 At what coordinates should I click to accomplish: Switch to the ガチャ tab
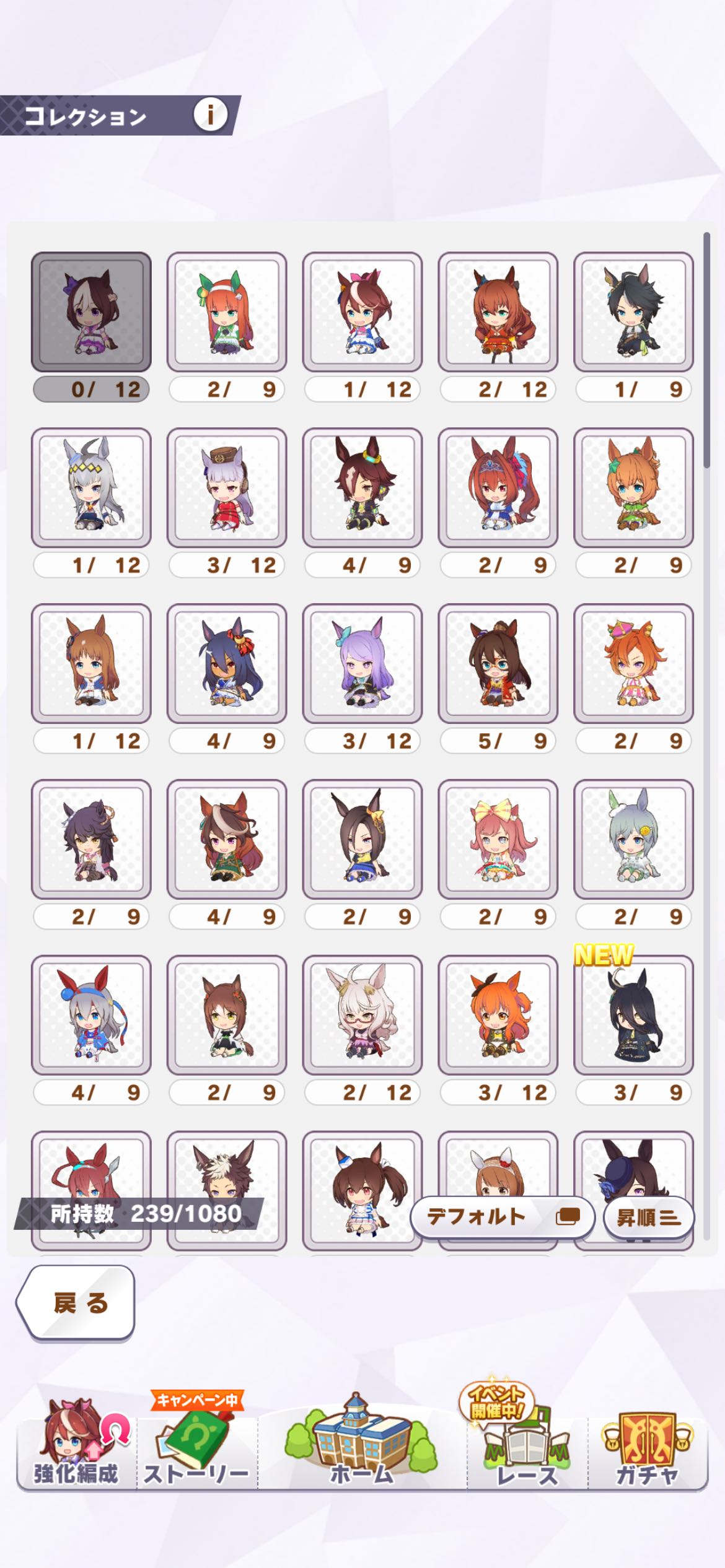pyautogui.click(x=647, y=1448)
